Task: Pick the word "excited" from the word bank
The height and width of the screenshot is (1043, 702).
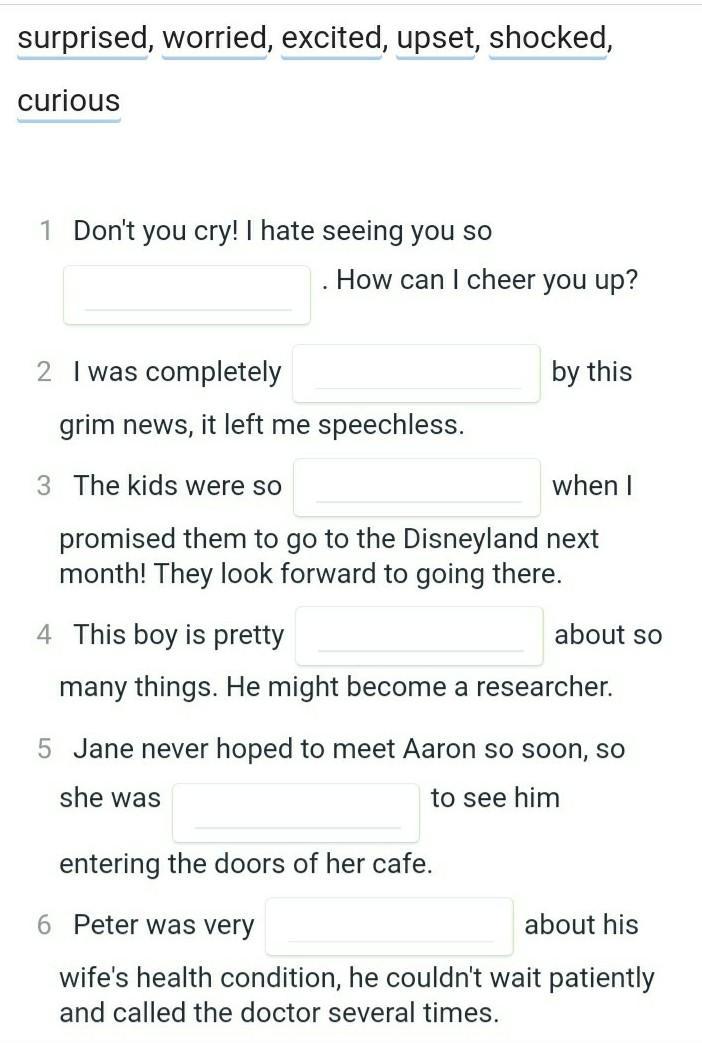Action: click(x=331, y=39)
